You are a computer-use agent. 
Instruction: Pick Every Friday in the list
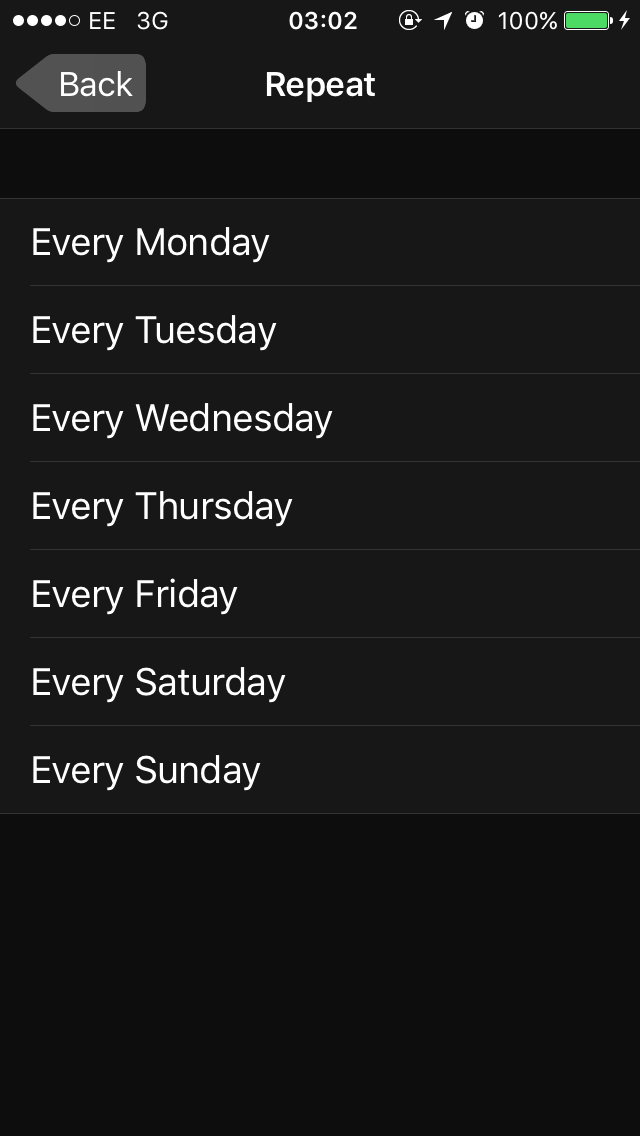click(x=320, y=594)
